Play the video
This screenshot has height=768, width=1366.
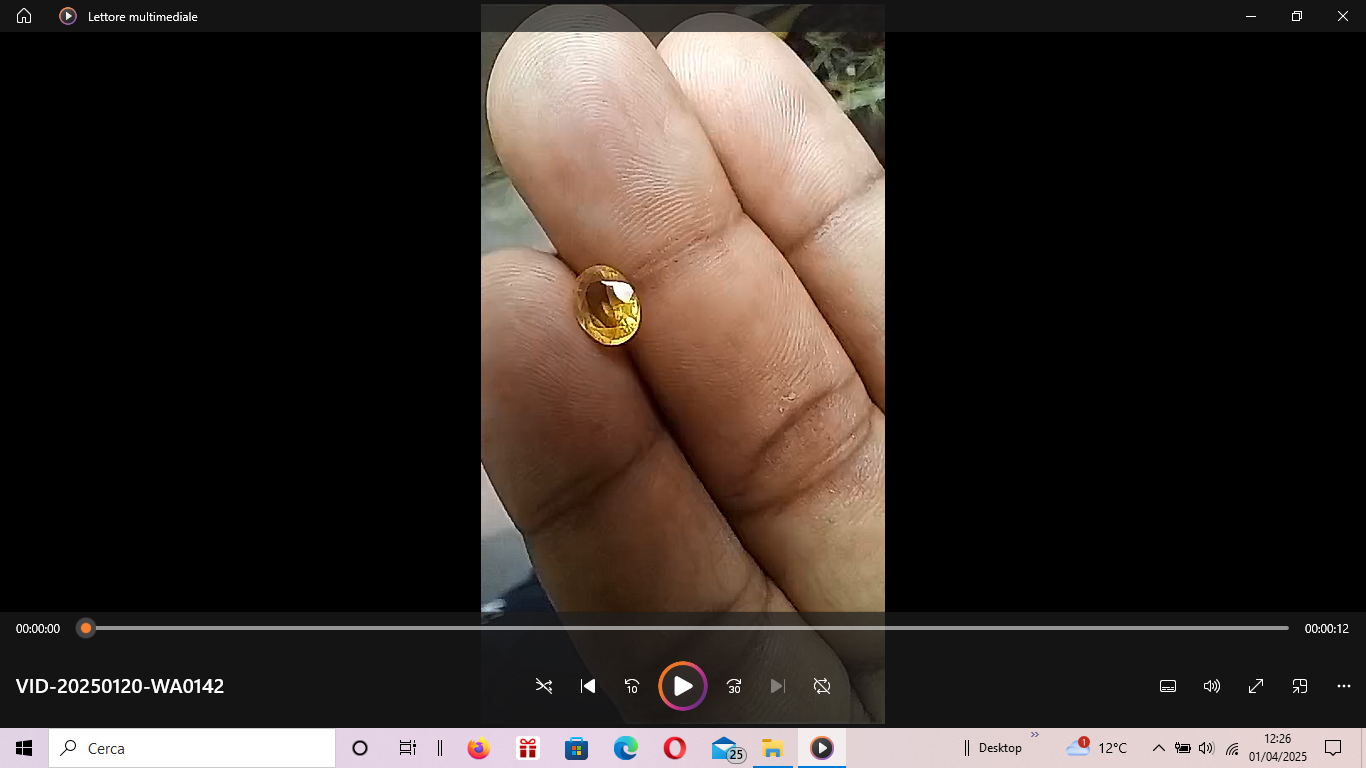pos(683,686)
